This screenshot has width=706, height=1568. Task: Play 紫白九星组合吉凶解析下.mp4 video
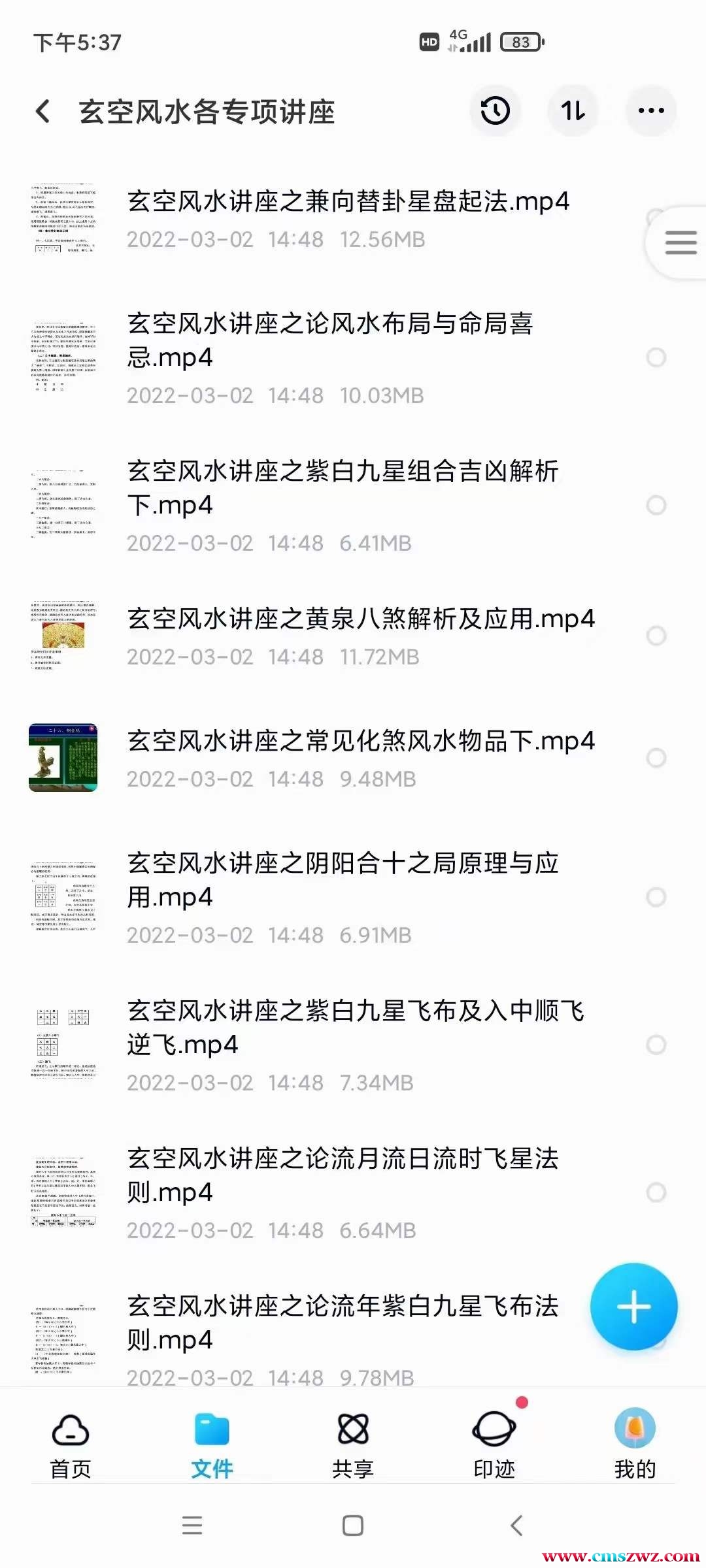(x=343, y=487)
